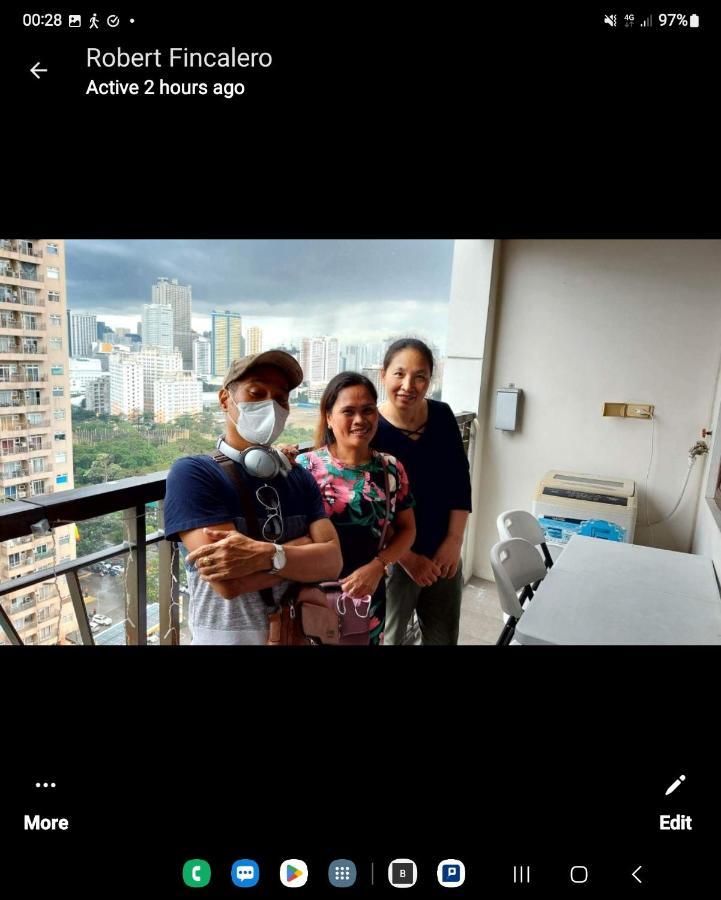The image size is (721, 900).
Task: Open the Phone app from the taskbar
Action: pos(196,873)
